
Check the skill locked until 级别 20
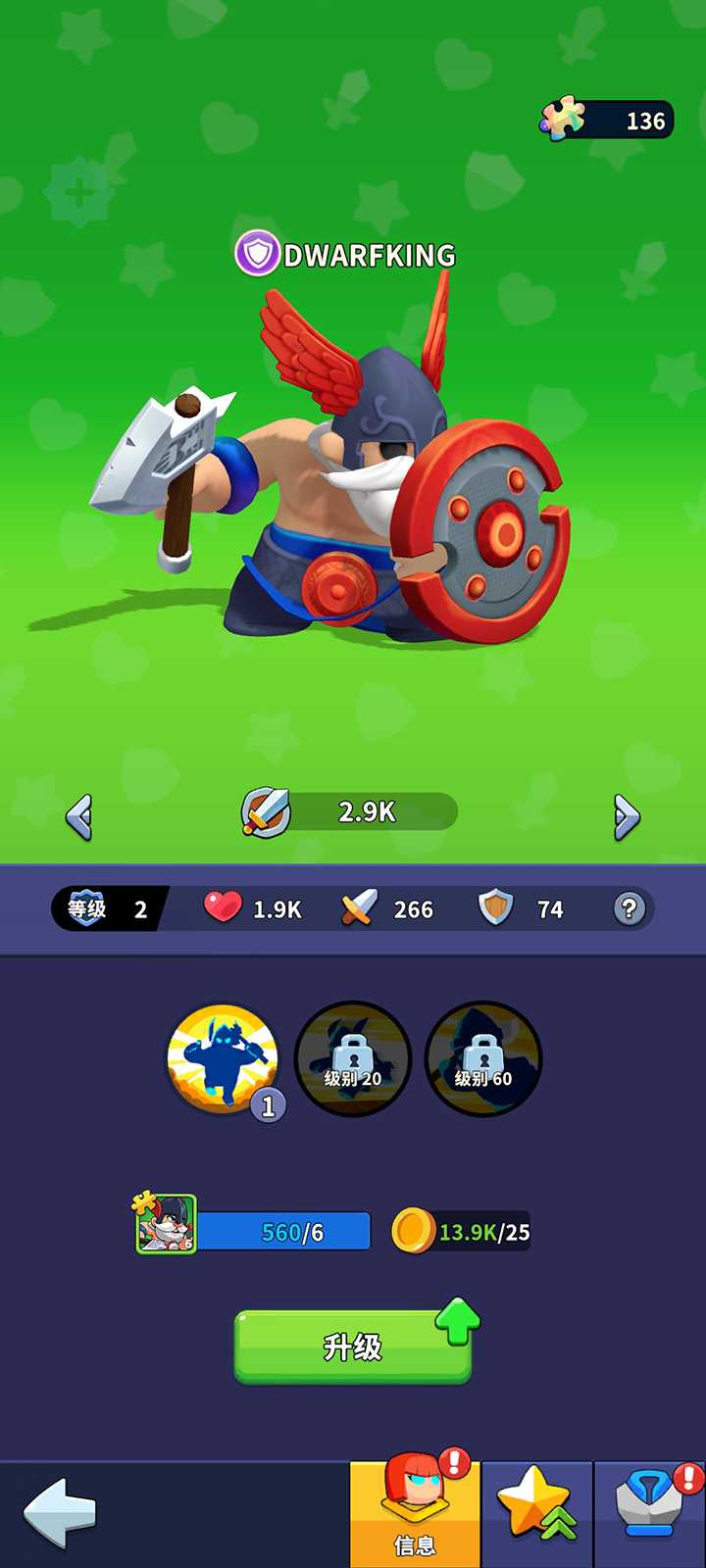tap(353, 1058)
